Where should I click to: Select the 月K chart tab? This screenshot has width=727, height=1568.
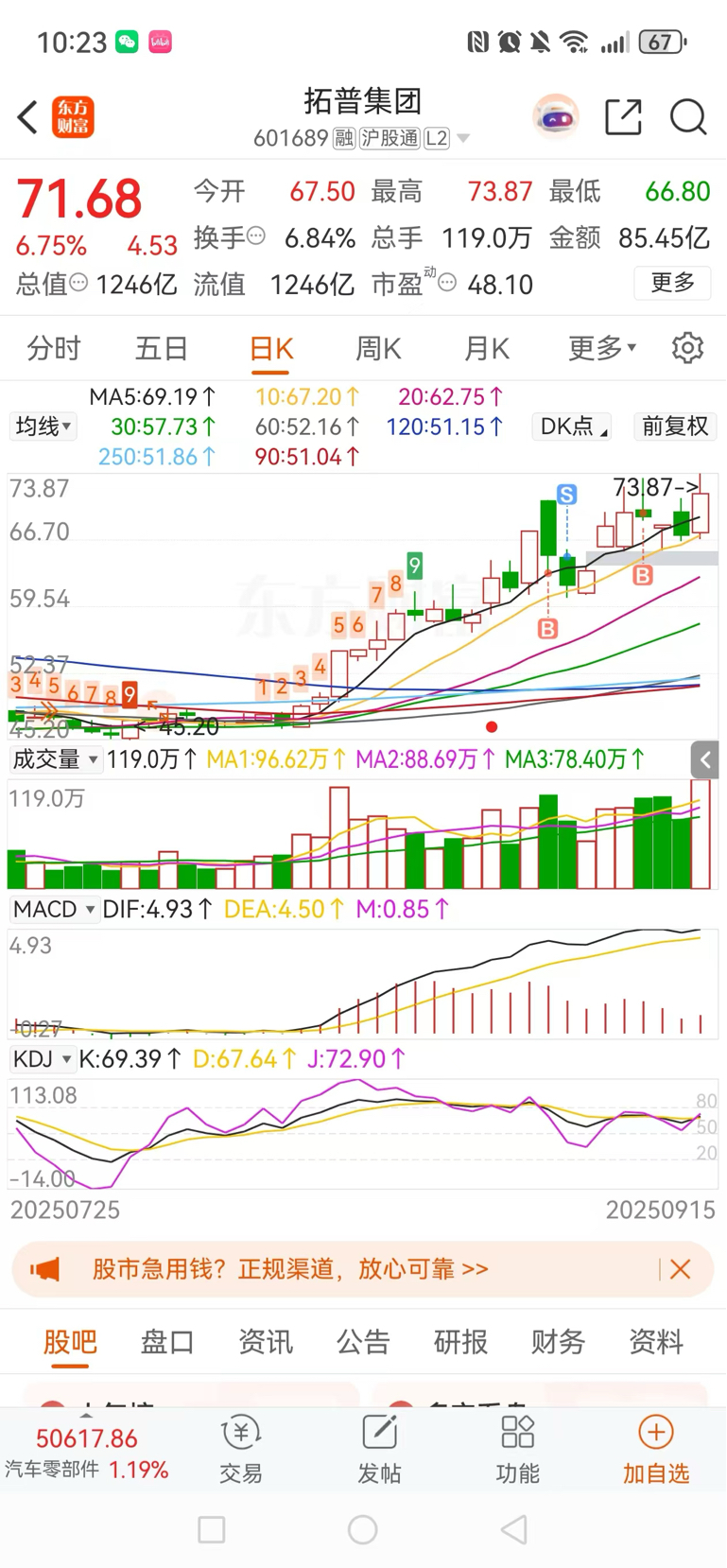487,348
